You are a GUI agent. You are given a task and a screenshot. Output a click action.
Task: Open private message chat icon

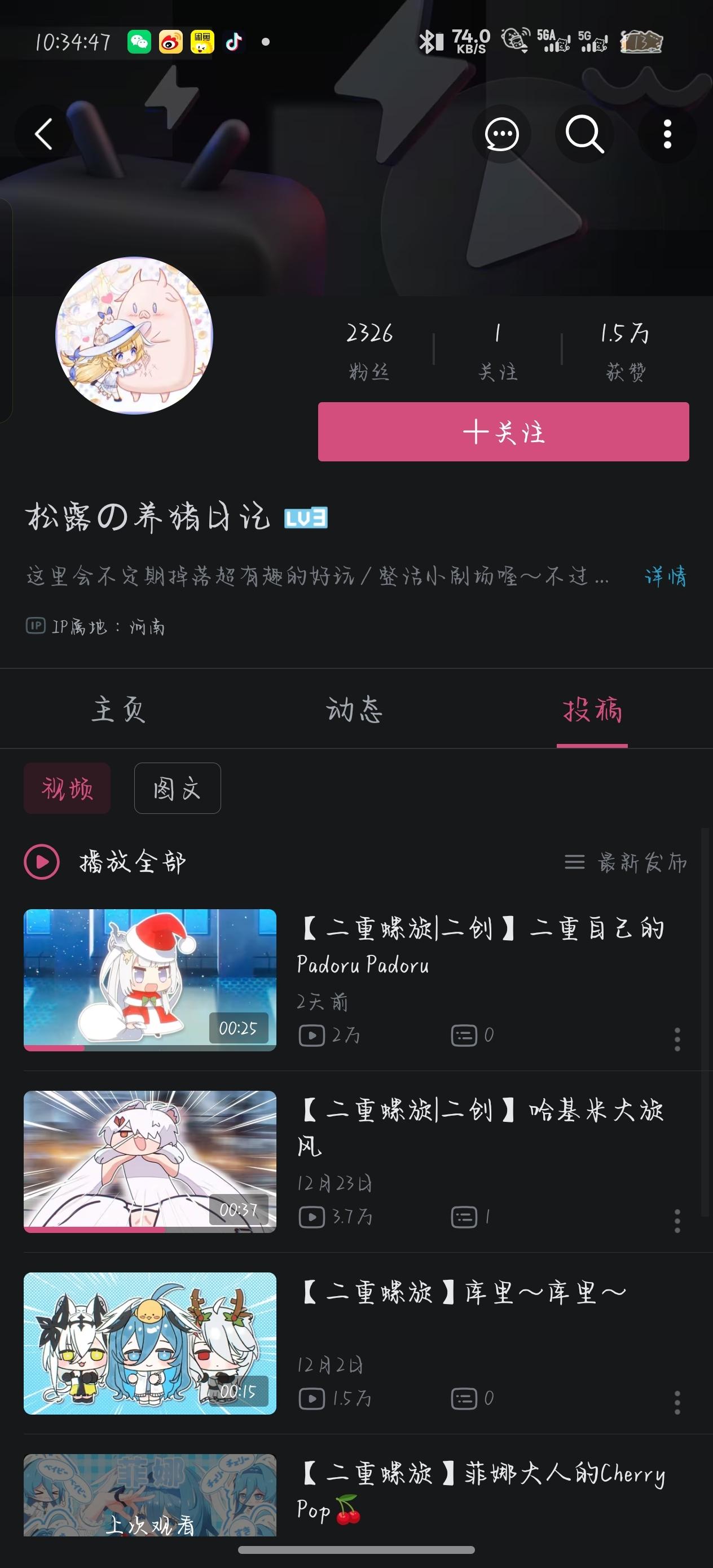click(x=501, y=134)
